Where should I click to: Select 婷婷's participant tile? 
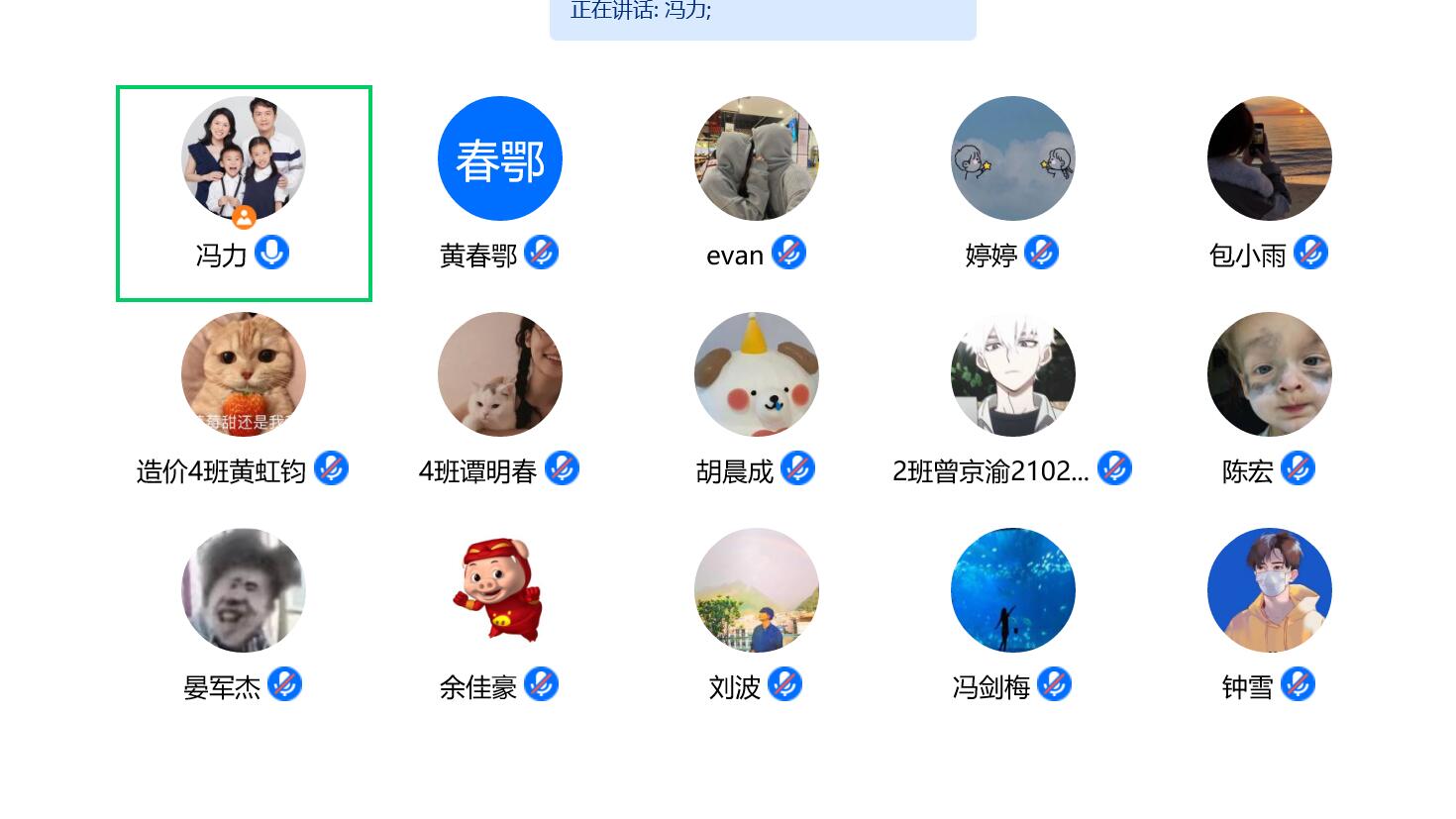(x=1012, y=158)
